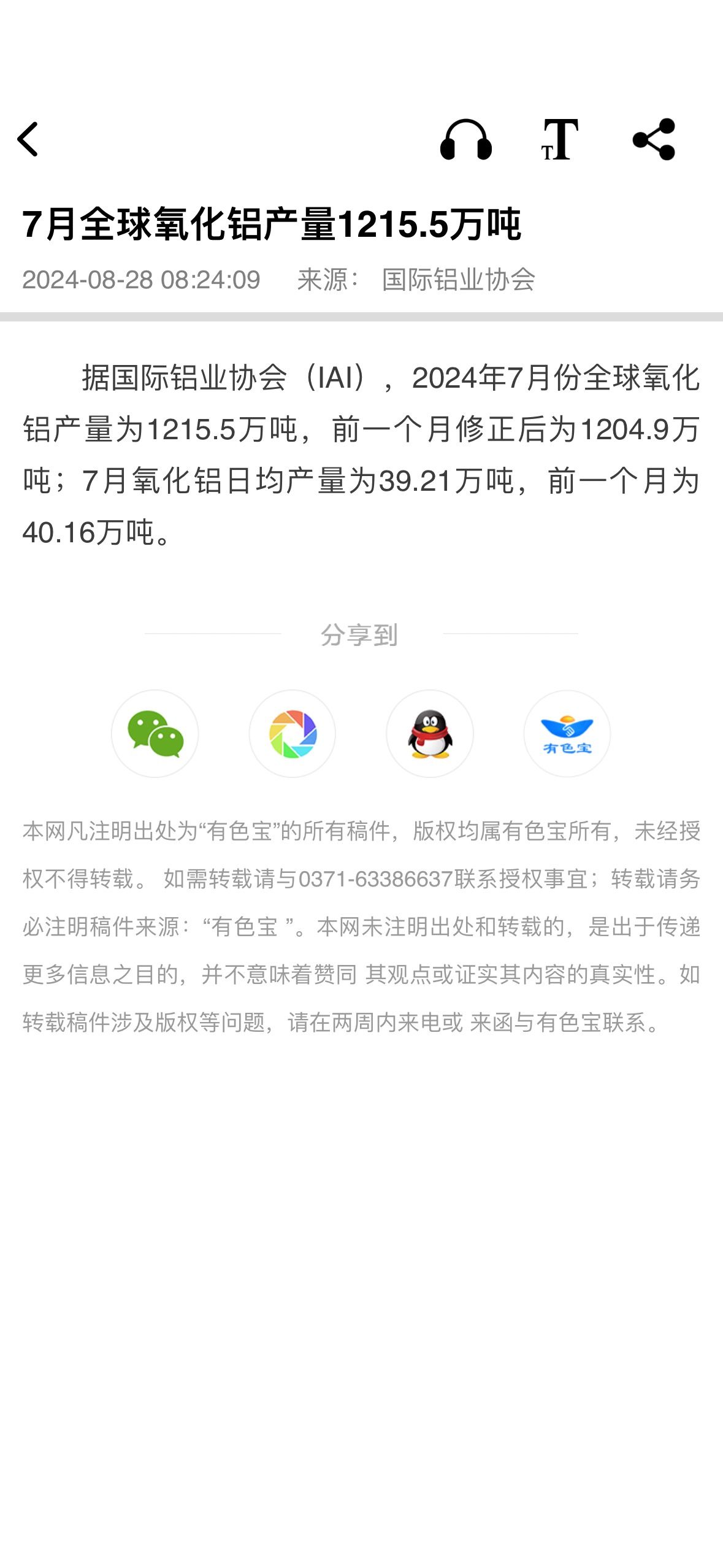Share the article to QQ
This screenshot has height=1568, width=723.
tap(430, 734)
